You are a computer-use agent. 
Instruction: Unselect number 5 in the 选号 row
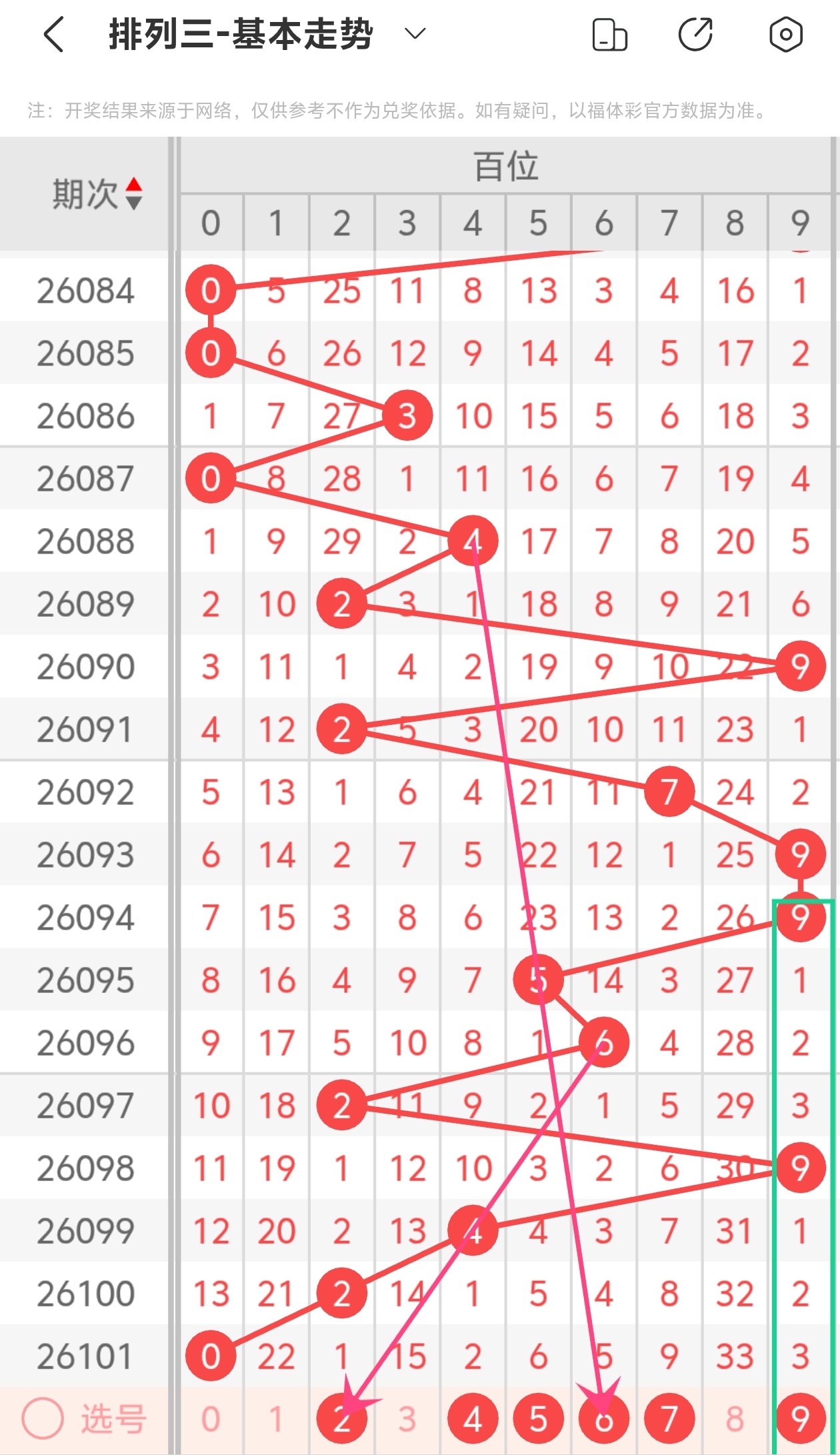(538, 1419)
